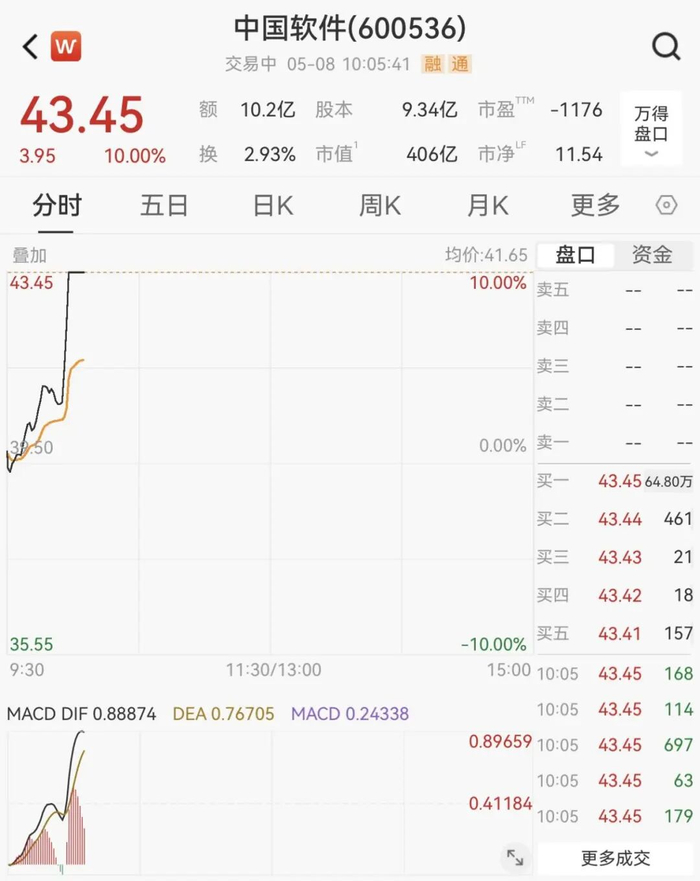This screenshot has height=881, width=700.
Task: Go back using the back arrow
Action: coord(31,46)
